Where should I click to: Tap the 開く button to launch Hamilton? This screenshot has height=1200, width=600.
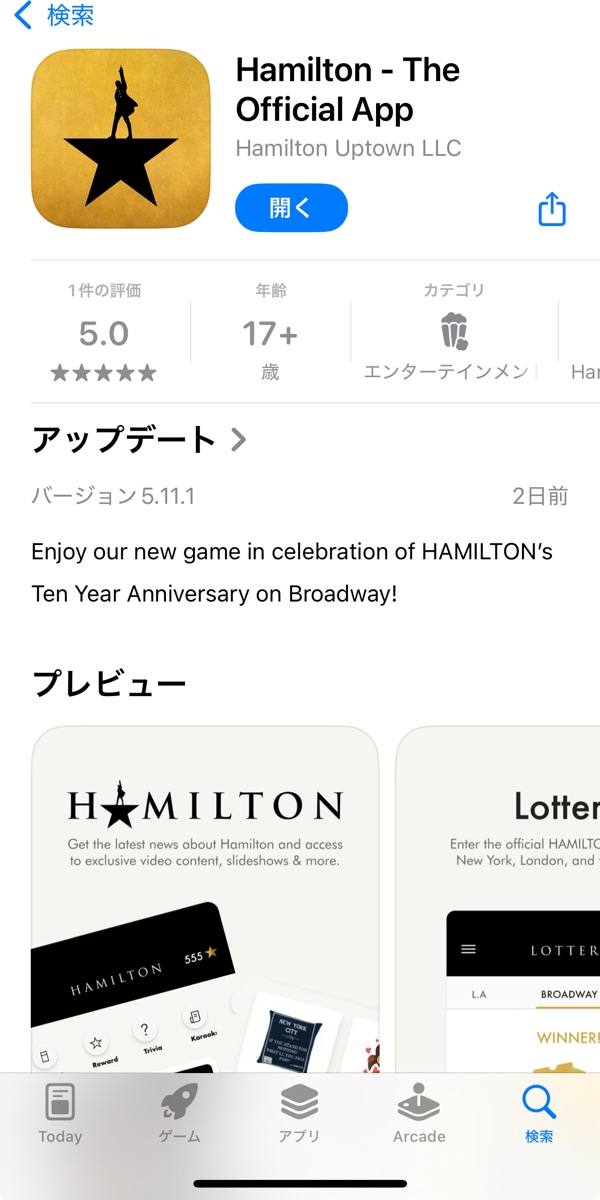click(x=291, y=208)
